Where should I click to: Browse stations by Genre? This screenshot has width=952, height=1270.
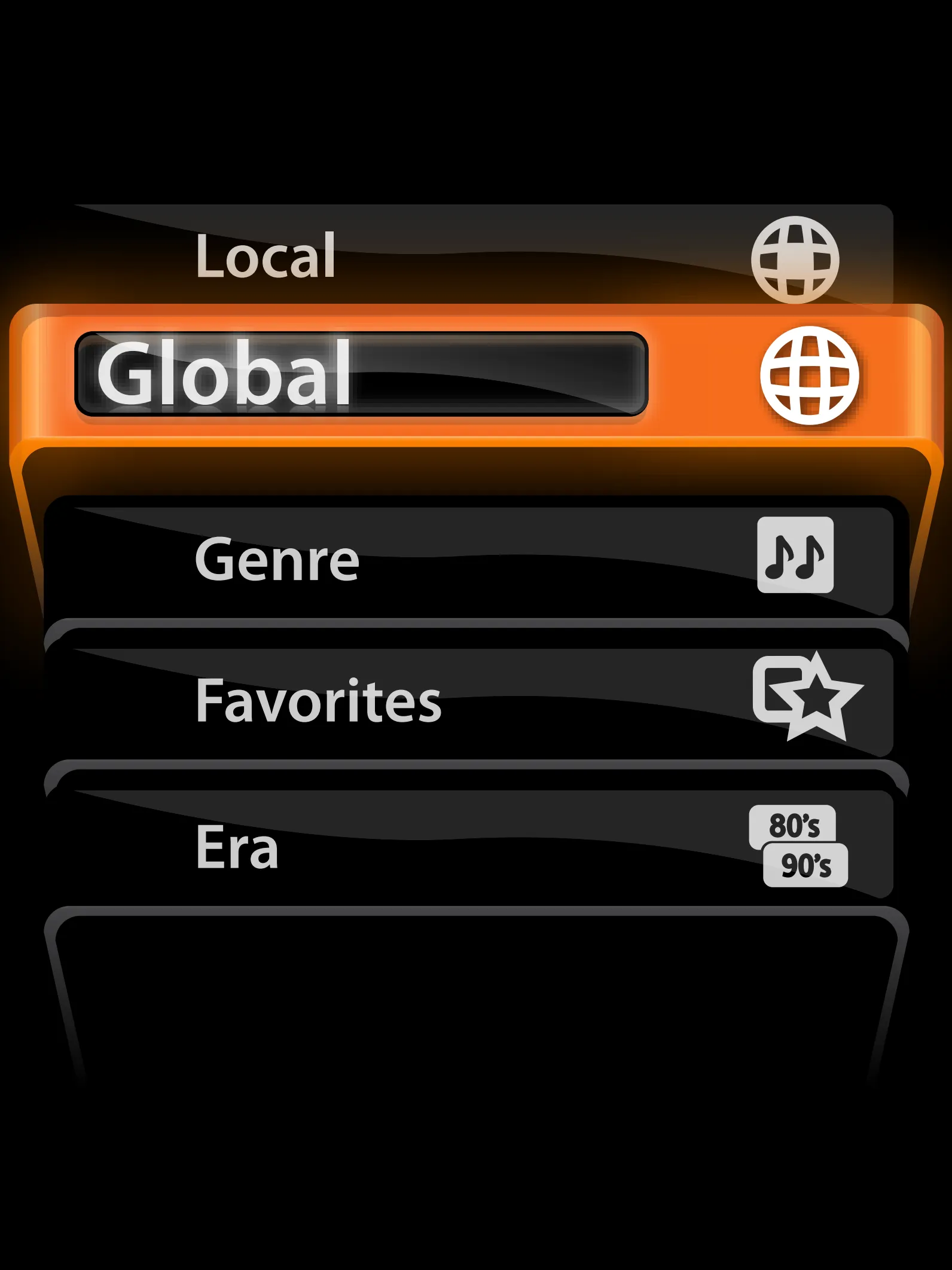pos(476,560)
